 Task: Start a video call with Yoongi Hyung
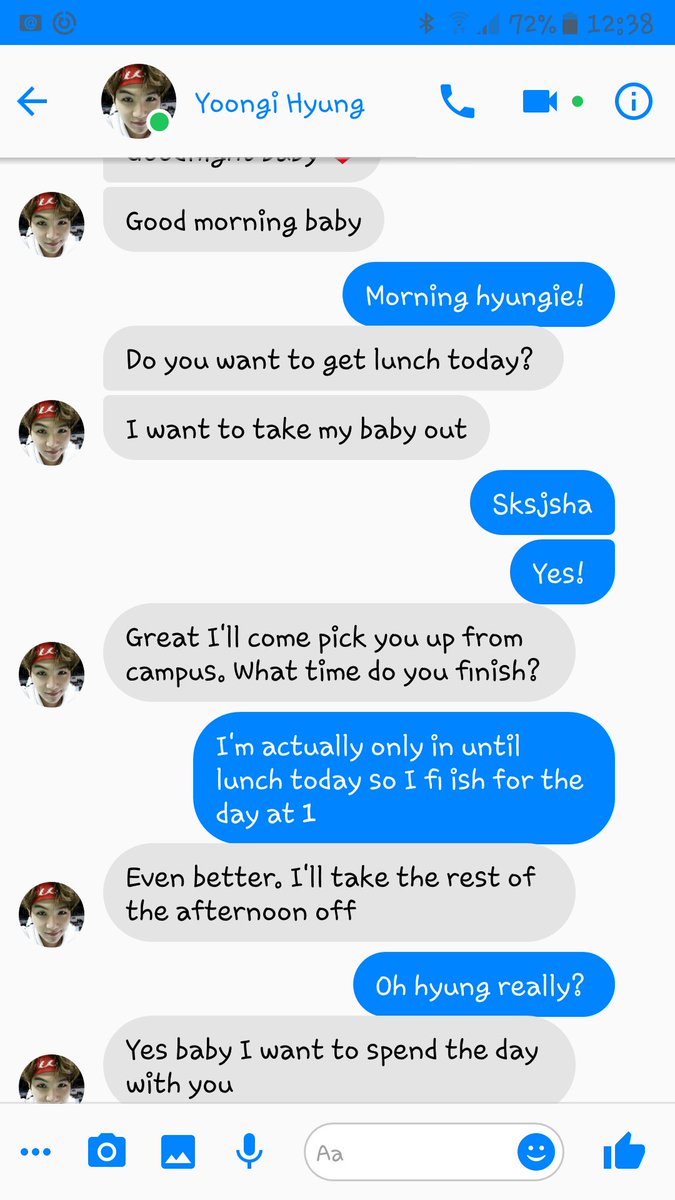540,101
